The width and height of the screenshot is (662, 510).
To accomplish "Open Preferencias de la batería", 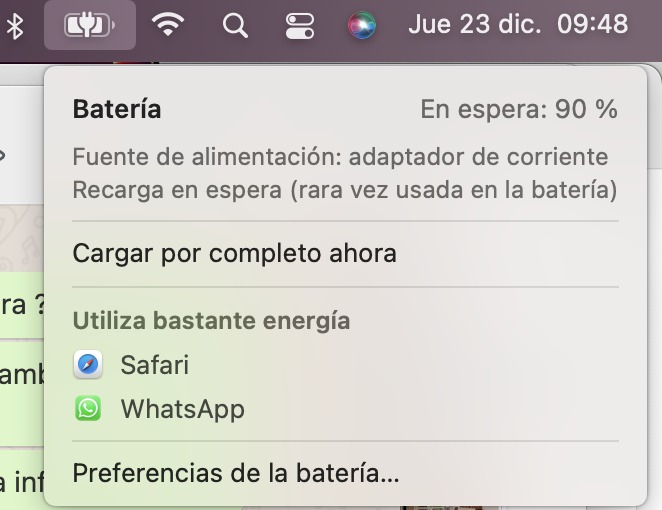I will [236, 473].
